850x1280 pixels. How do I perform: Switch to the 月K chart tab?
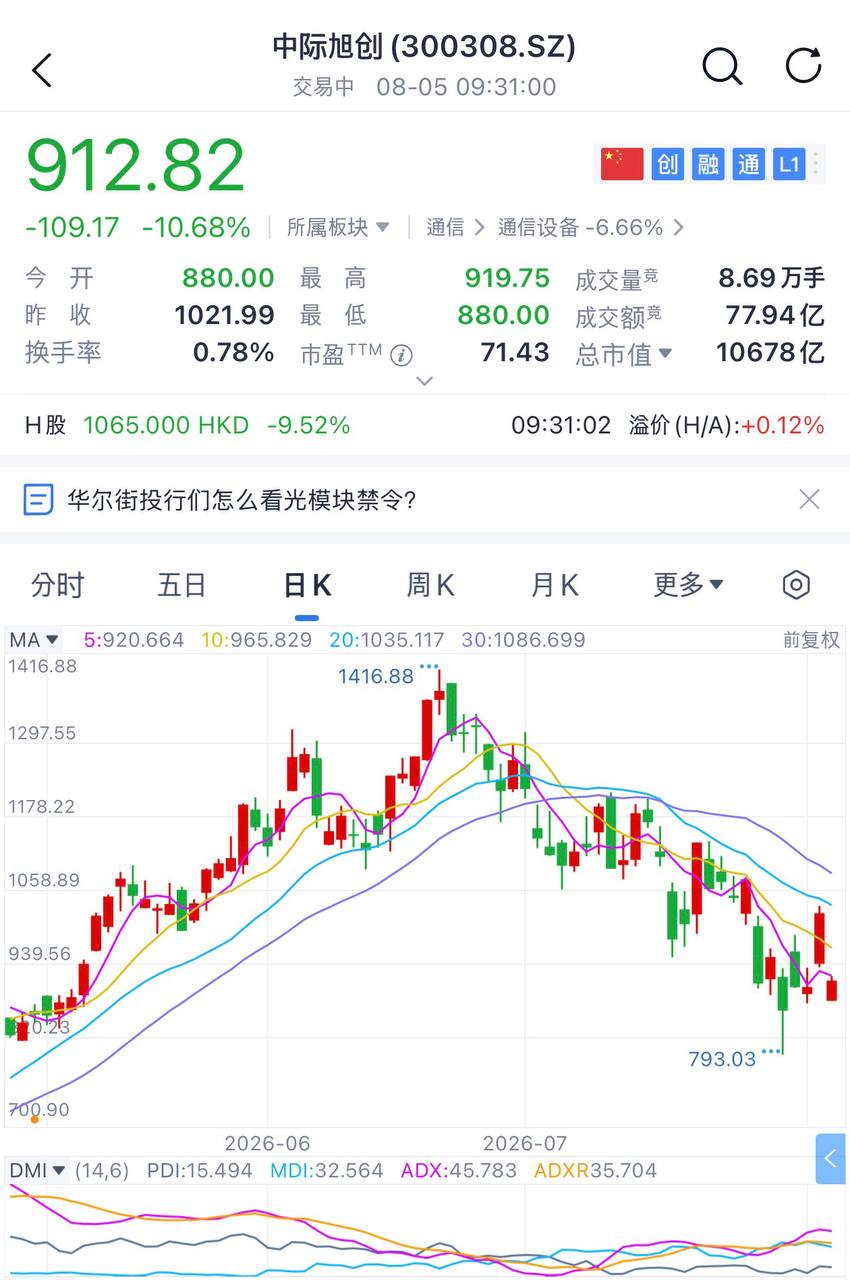(555, 585)
